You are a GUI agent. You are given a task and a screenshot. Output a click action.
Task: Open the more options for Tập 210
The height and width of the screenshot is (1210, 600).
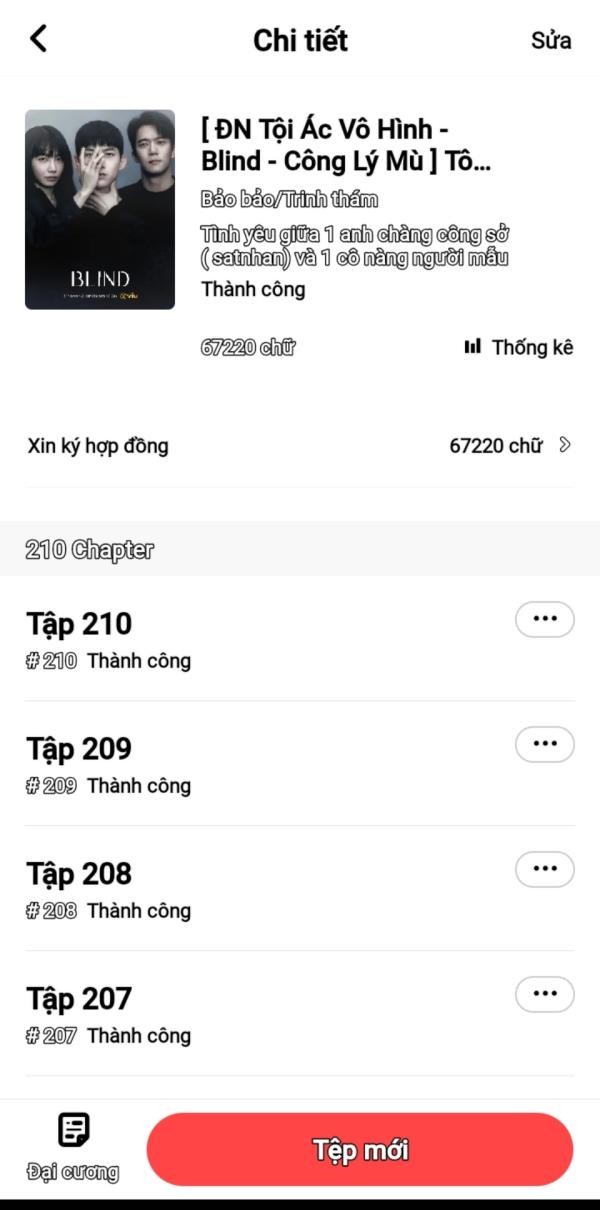(544, 619)
